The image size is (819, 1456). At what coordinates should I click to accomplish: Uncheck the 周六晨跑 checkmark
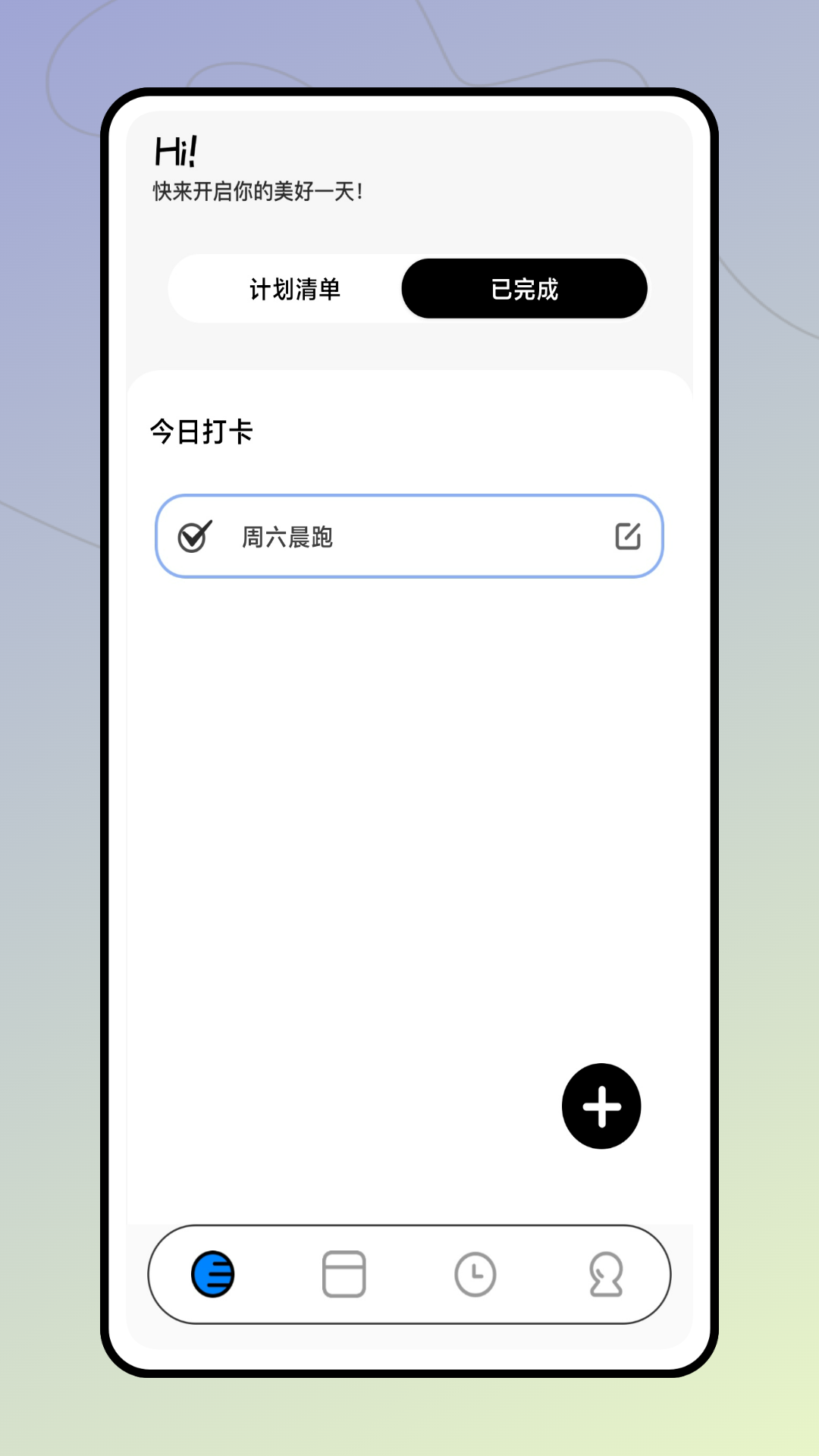(194, 536)
